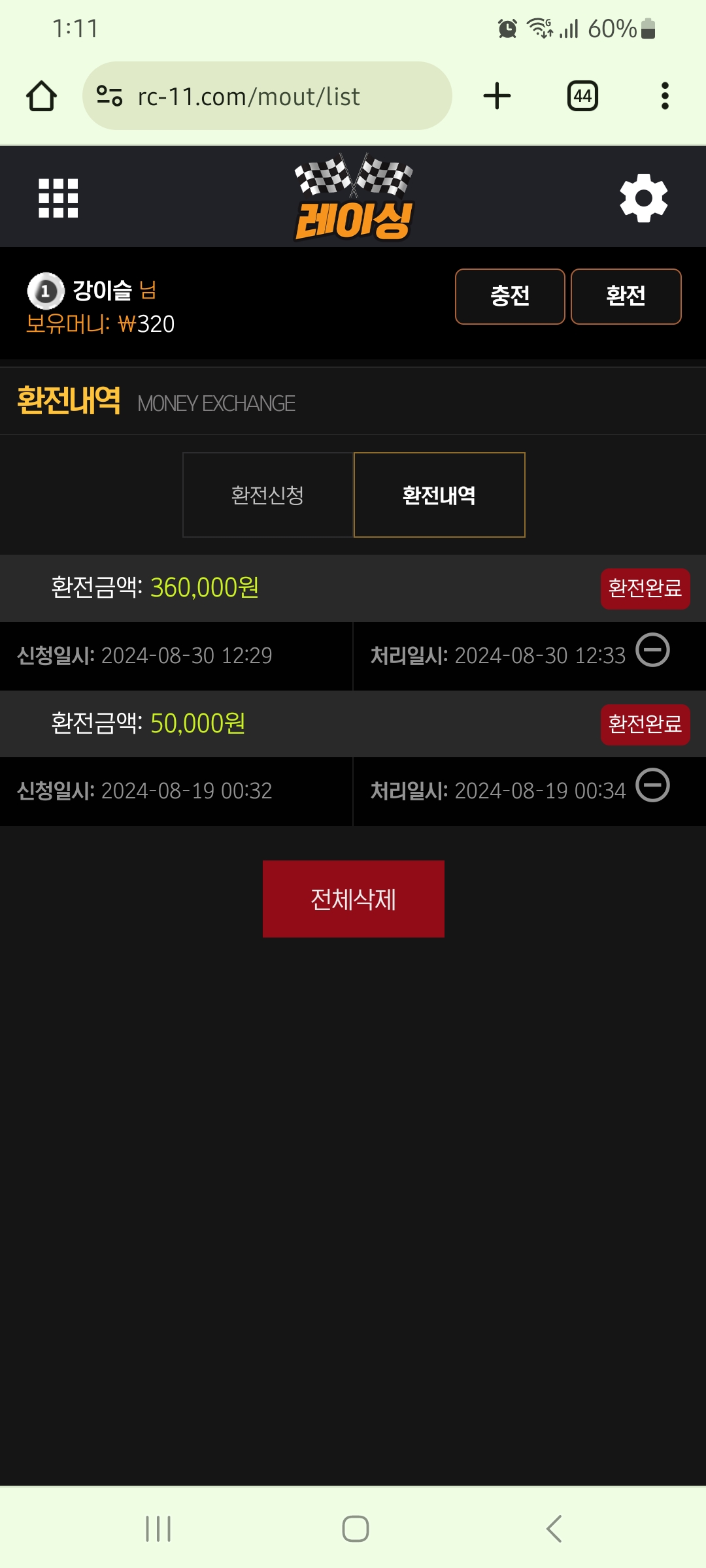Open the browser overflow menu

(x=665, y=96)
